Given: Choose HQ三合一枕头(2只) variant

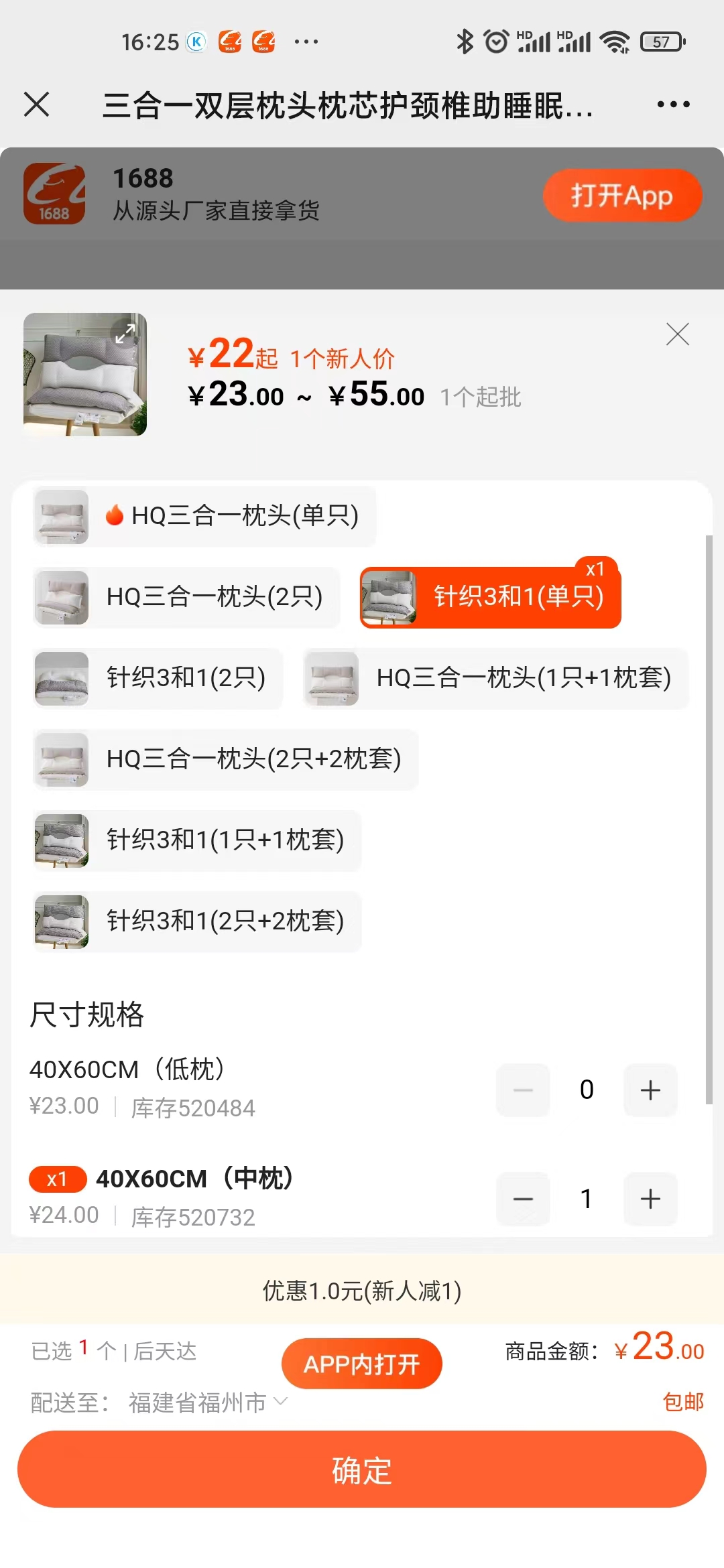Looking at the screenshot, I should pos(186,597).
